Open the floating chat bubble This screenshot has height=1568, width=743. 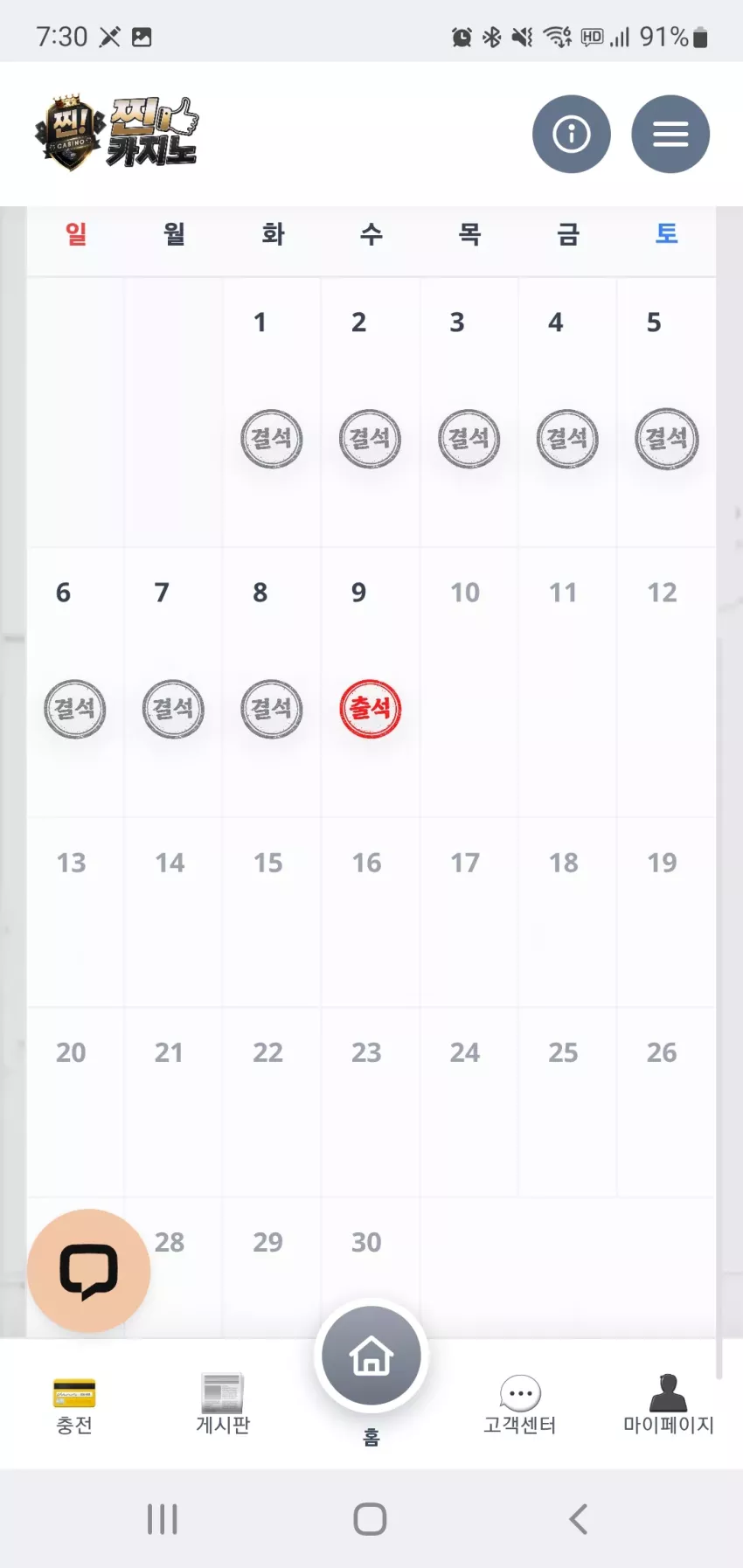[x=89, y=1270]
